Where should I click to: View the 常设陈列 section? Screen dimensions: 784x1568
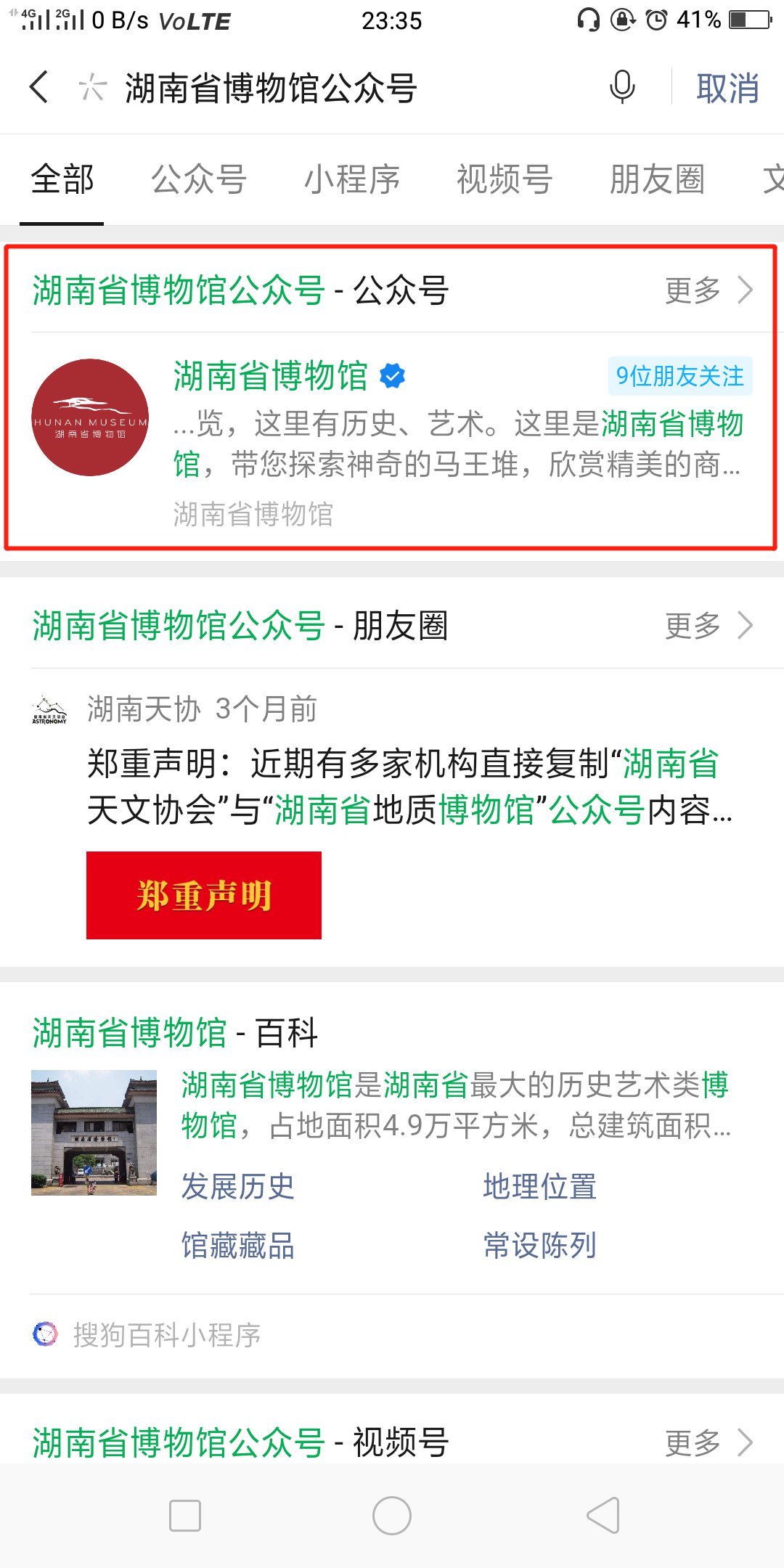pyautogui.click(x=539, y=1245)
